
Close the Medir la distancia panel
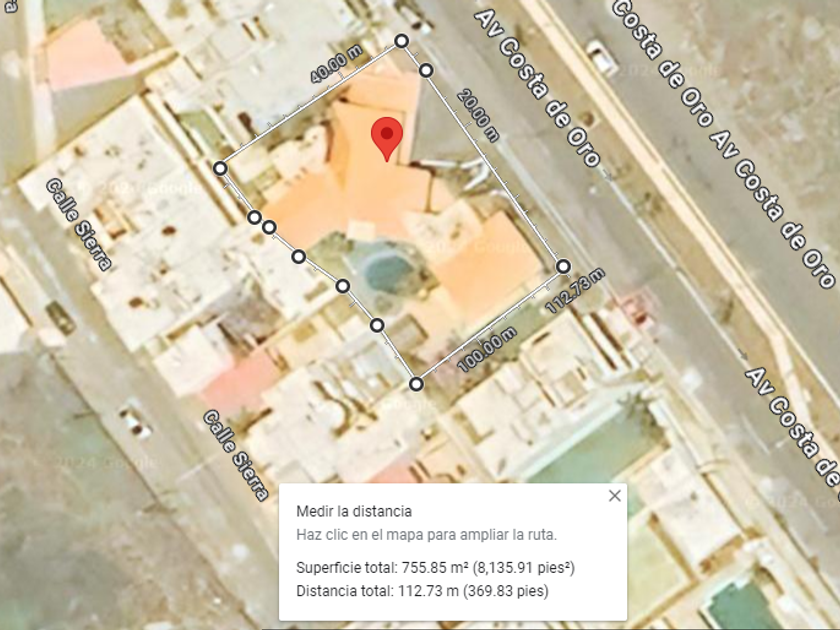click(x=614, y=496)
